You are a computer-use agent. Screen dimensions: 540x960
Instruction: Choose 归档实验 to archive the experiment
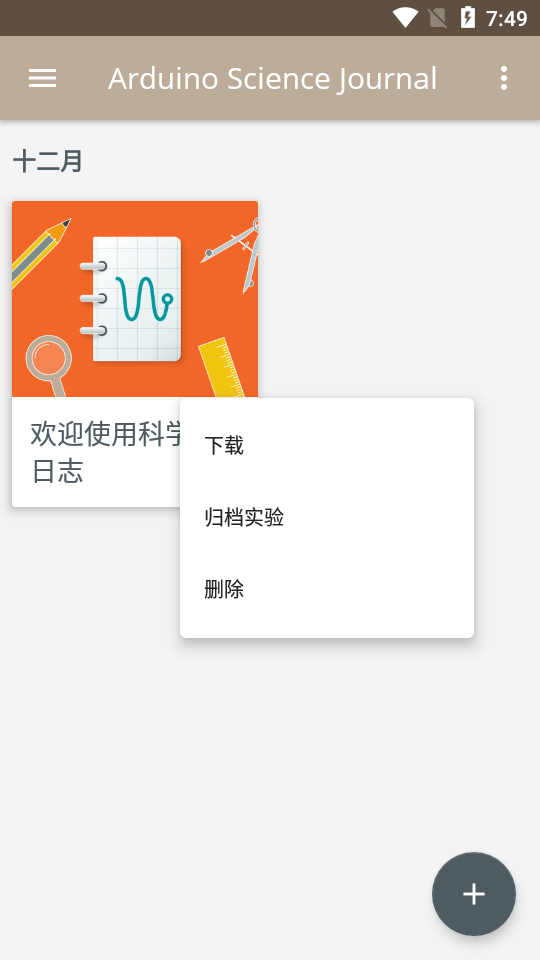click(x=326, y=517)
